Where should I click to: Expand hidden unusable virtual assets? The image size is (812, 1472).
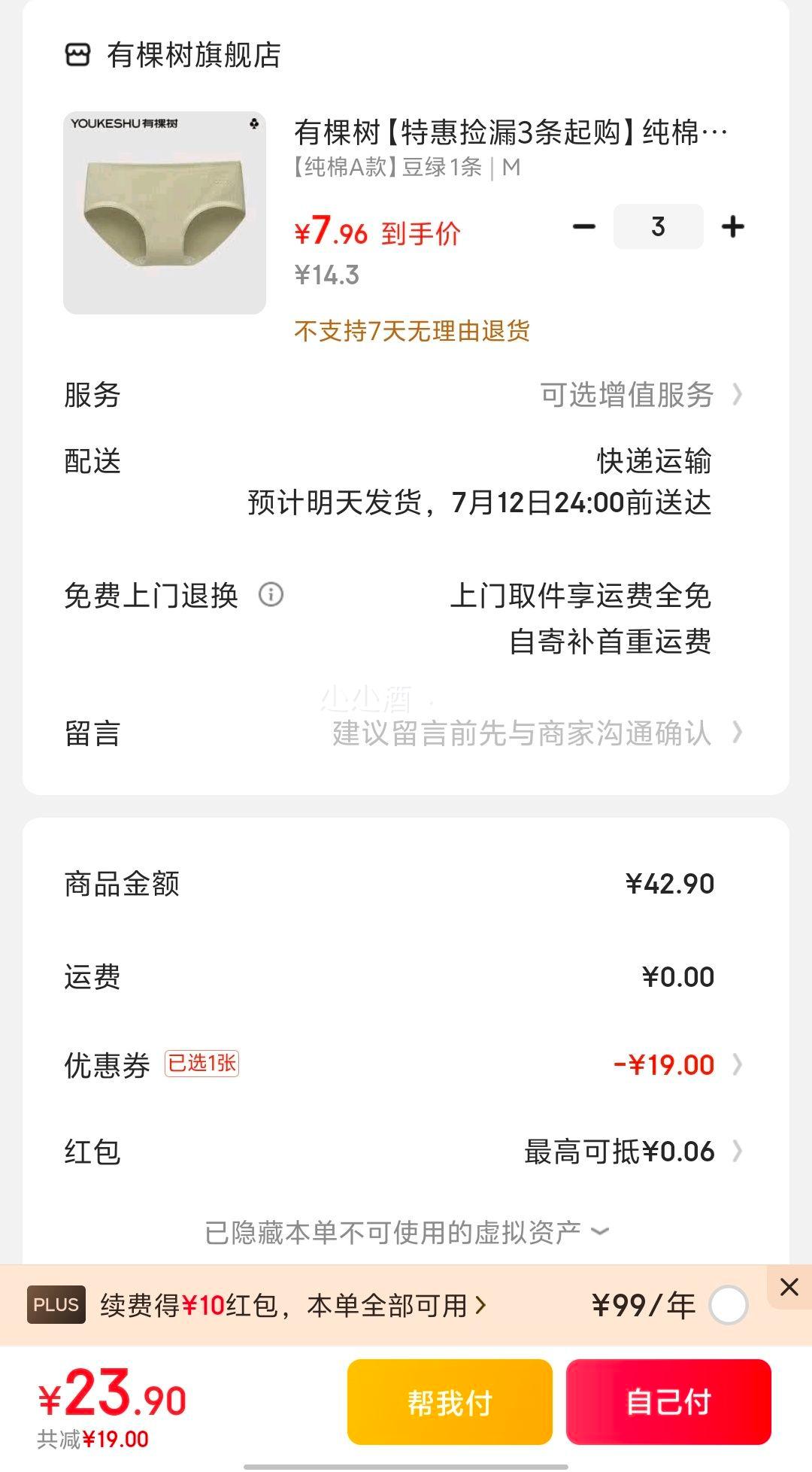406,1232
